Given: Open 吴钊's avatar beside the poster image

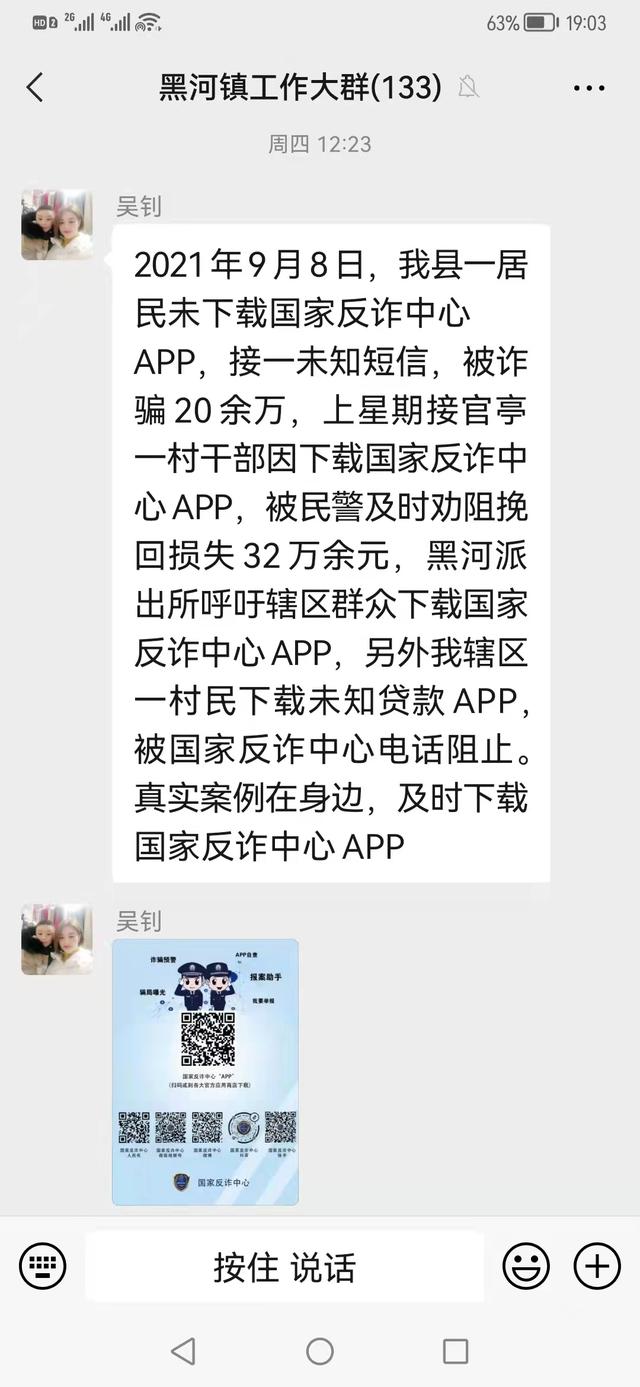Looking at the screenshot, I should (57, 939).
